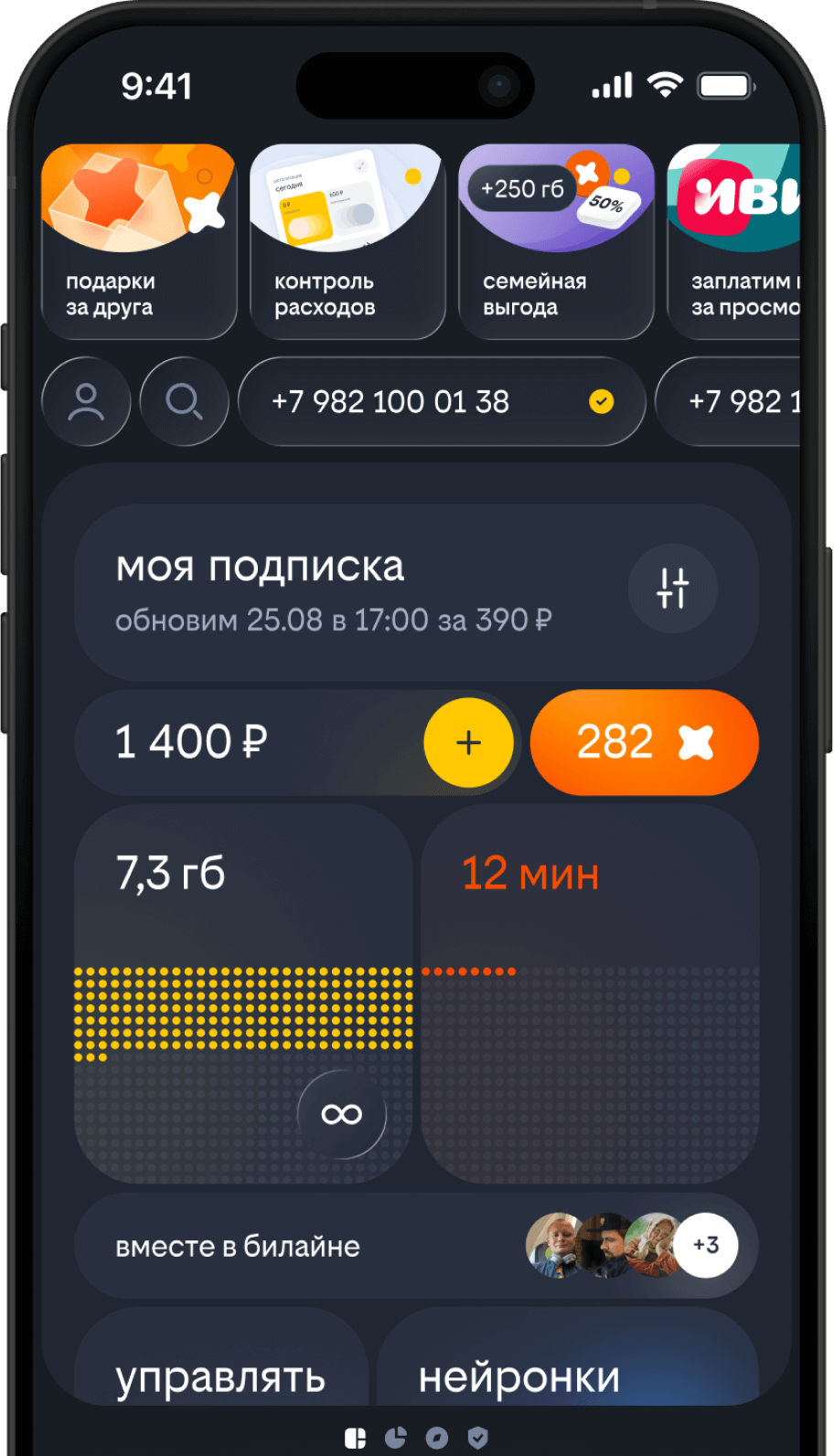The width and height of the screenshot is (834, 1456).
Task: Open subscription settings sliders icon
Action: click(x=672, y=588)
